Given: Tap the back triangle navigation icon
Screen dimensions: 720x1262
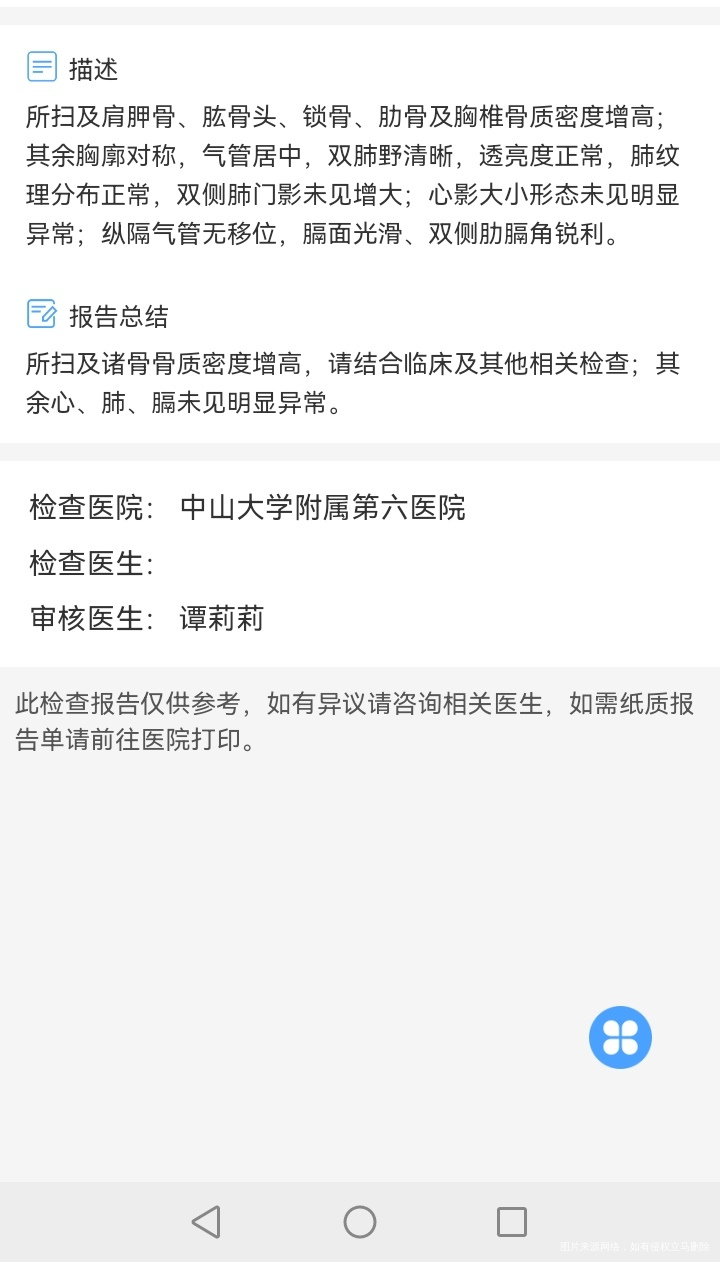Looking at the screenshot, I should tap(206, 1221).
